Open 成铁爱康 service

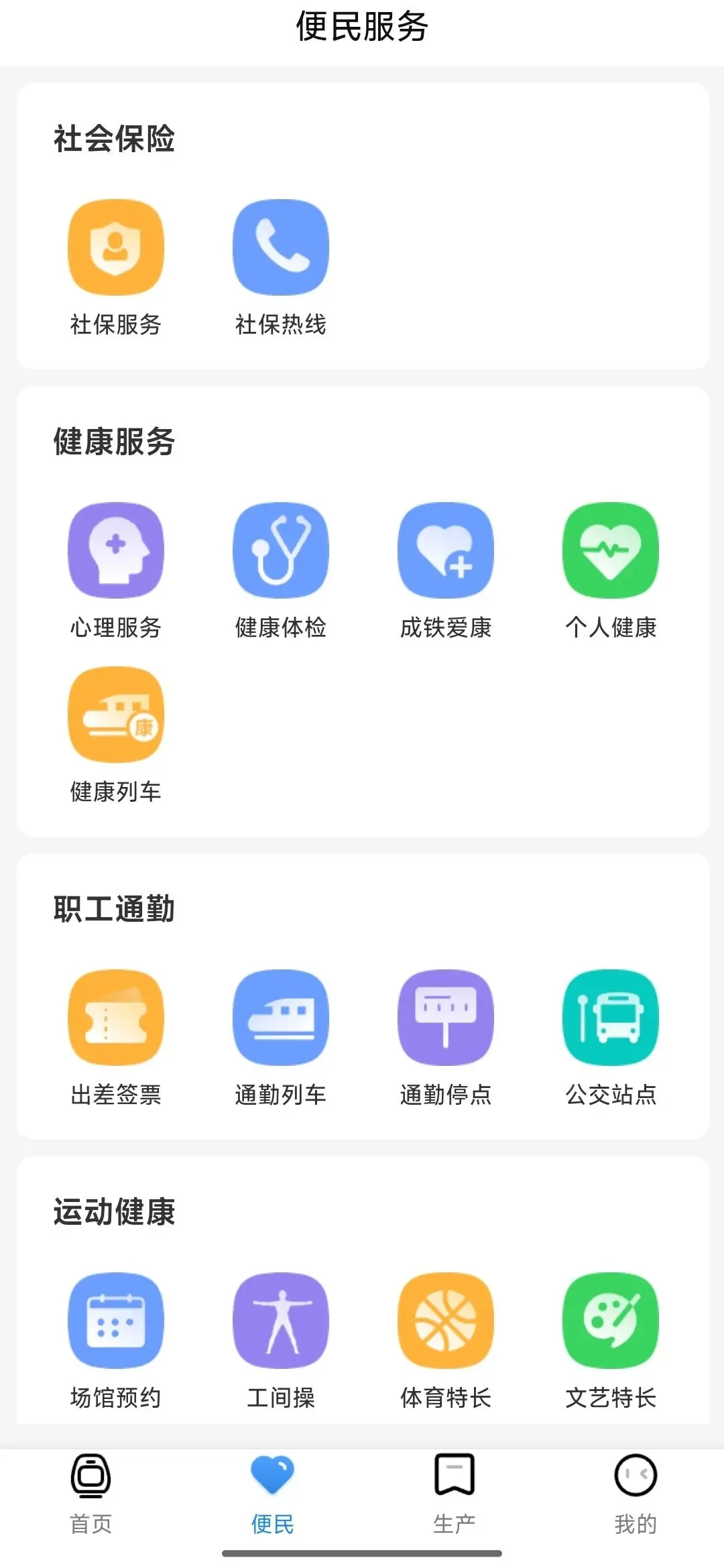pos(446,551)
